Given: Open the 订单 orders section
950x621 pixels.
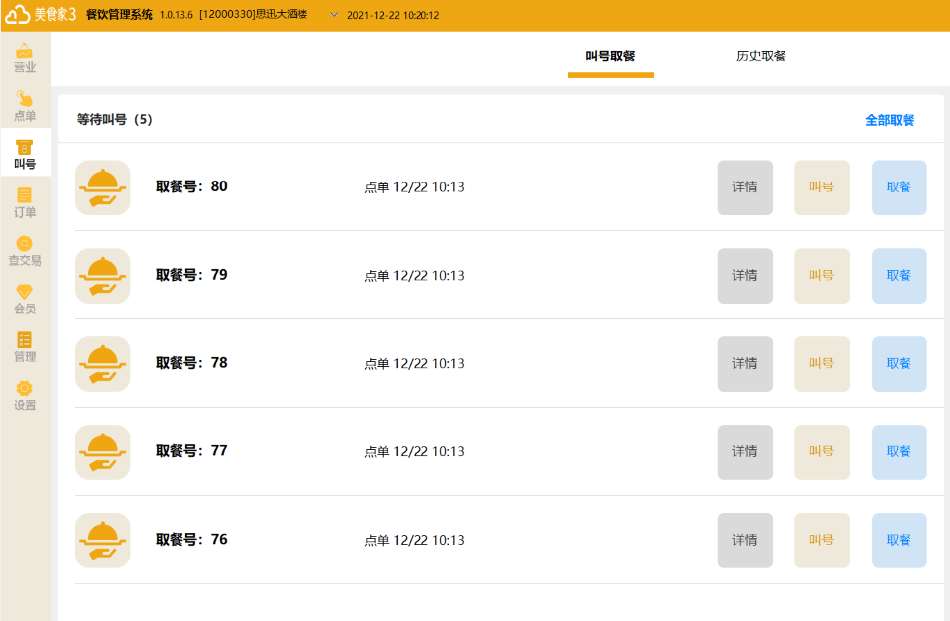Looking at the screenshot, I should point(25,202).
